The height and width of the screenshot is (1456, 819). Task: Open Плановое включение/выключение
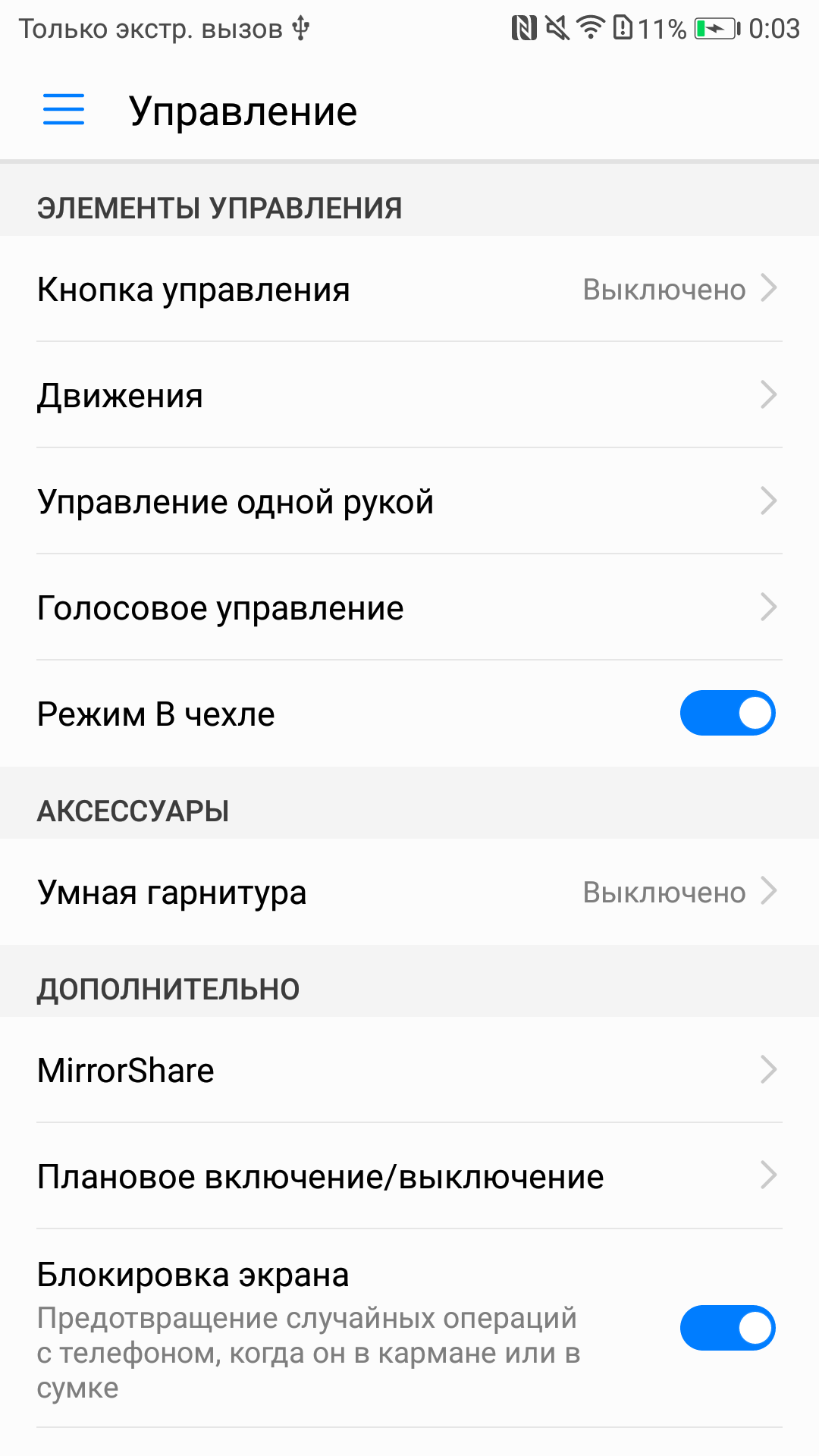[x=409, y=1176]
